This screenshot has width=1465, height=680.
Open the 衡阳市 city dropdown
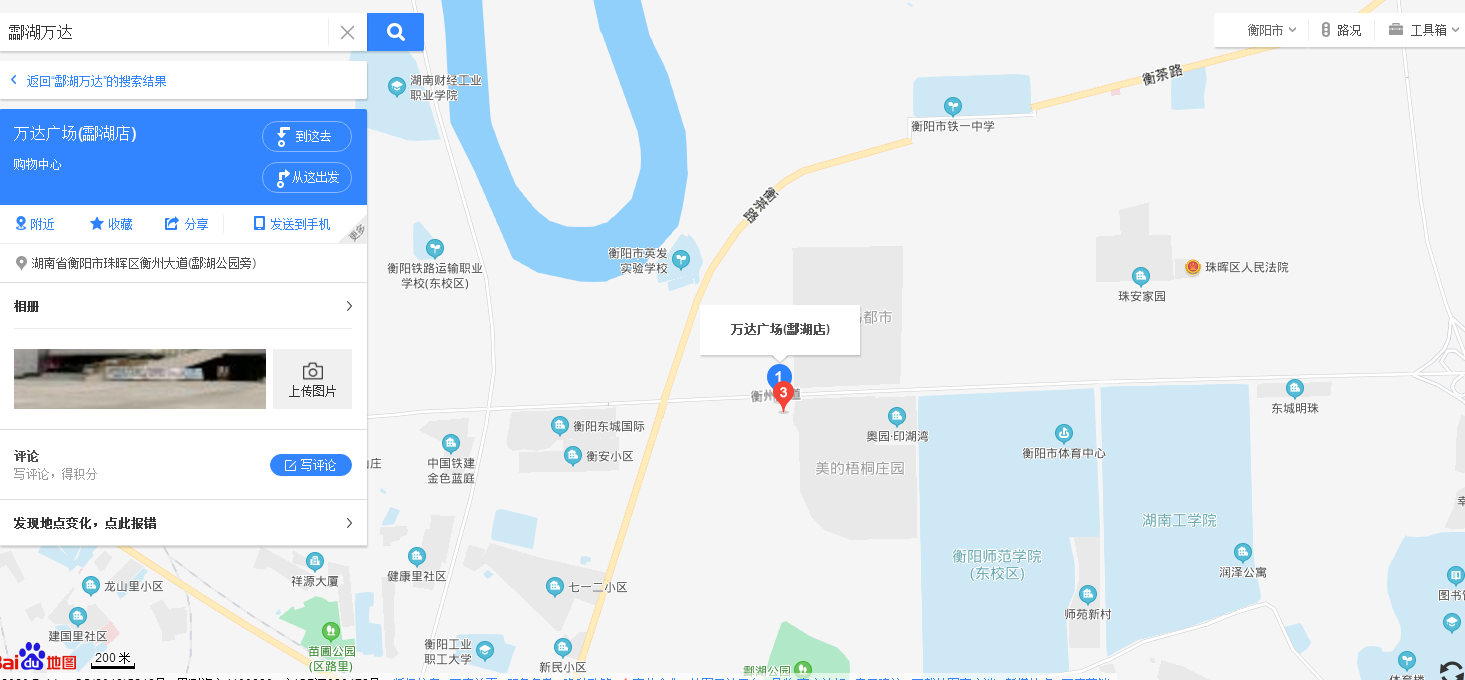pyautogui.click(x=1271, y=30)
